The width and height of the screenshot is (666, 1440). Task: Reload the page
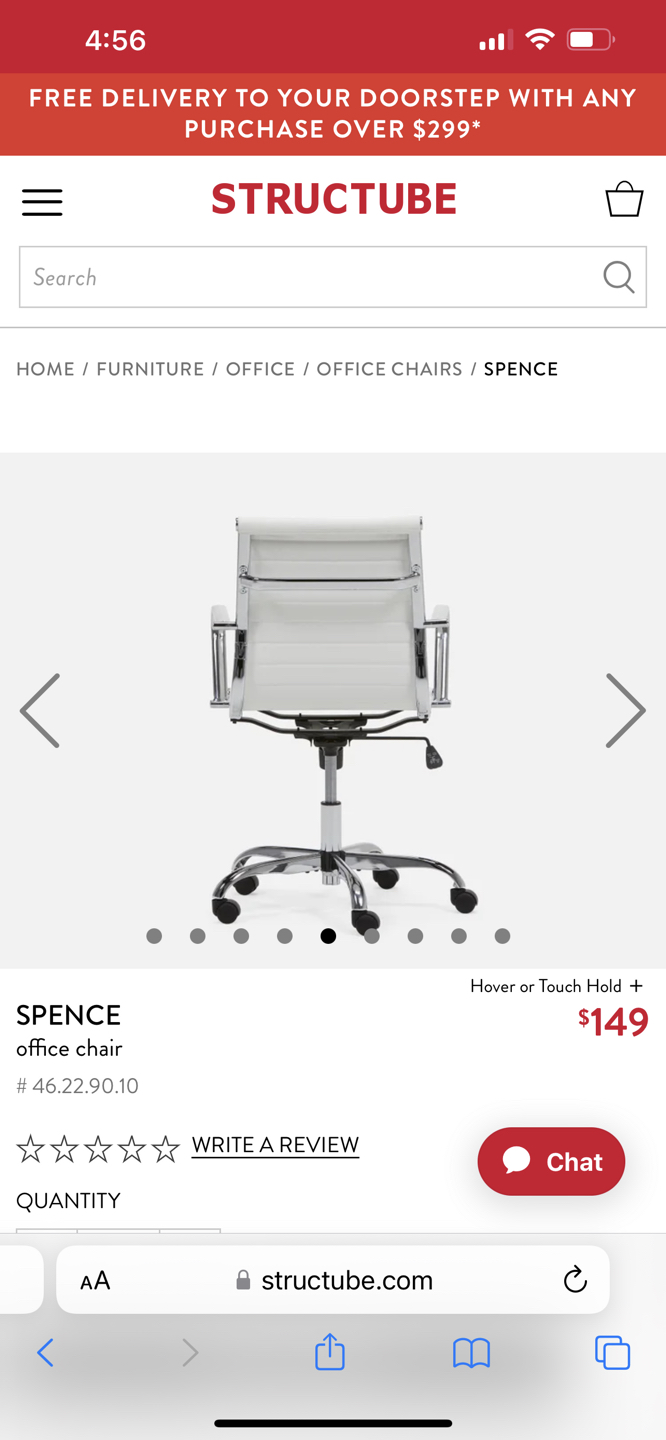pos(575,1279)
